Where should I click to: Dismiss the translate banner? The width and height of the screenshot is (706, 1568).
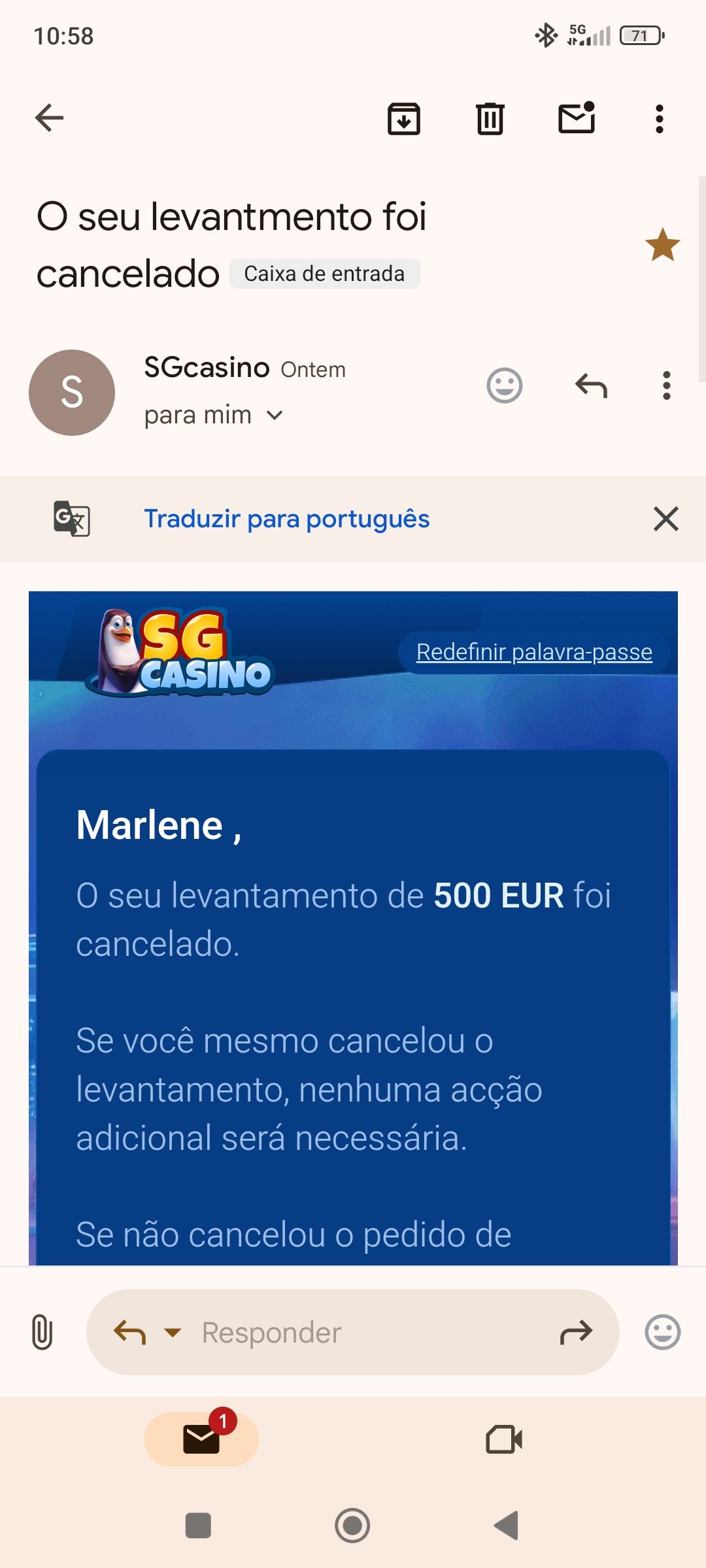(x=665, y=519)
